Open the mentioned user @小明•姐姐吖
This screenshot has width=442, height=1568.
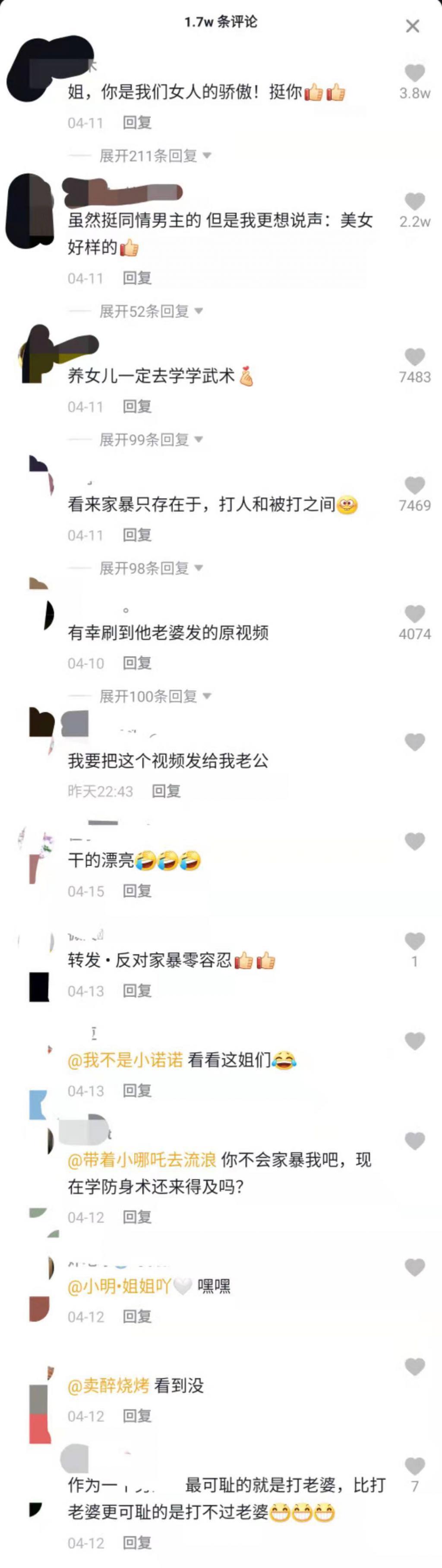pyautogui.click(x=119, y=1286)
